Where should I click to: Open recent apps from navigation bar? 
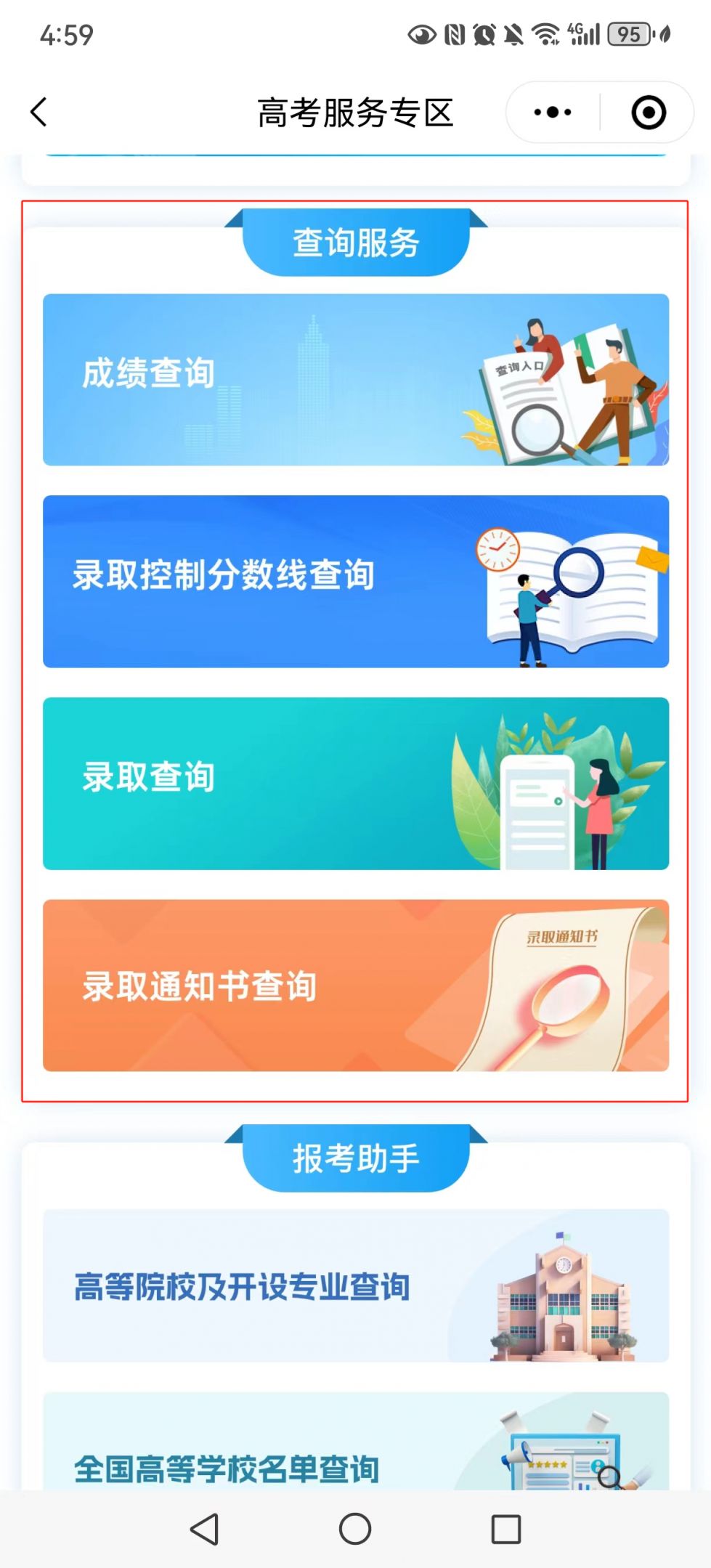505,1529
